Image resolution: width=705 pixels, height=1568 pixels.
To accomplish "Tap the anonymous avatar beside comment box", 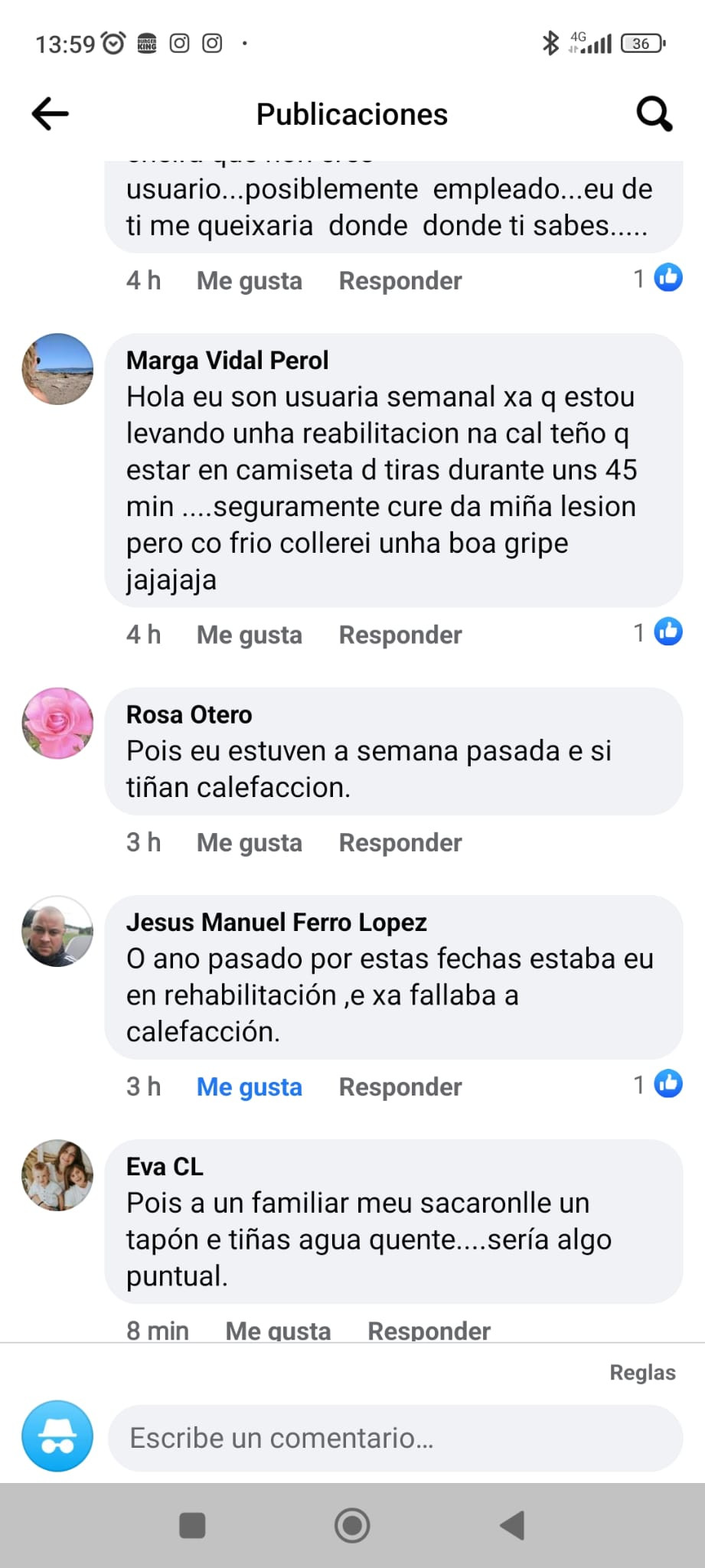I will coord(57,1436).
